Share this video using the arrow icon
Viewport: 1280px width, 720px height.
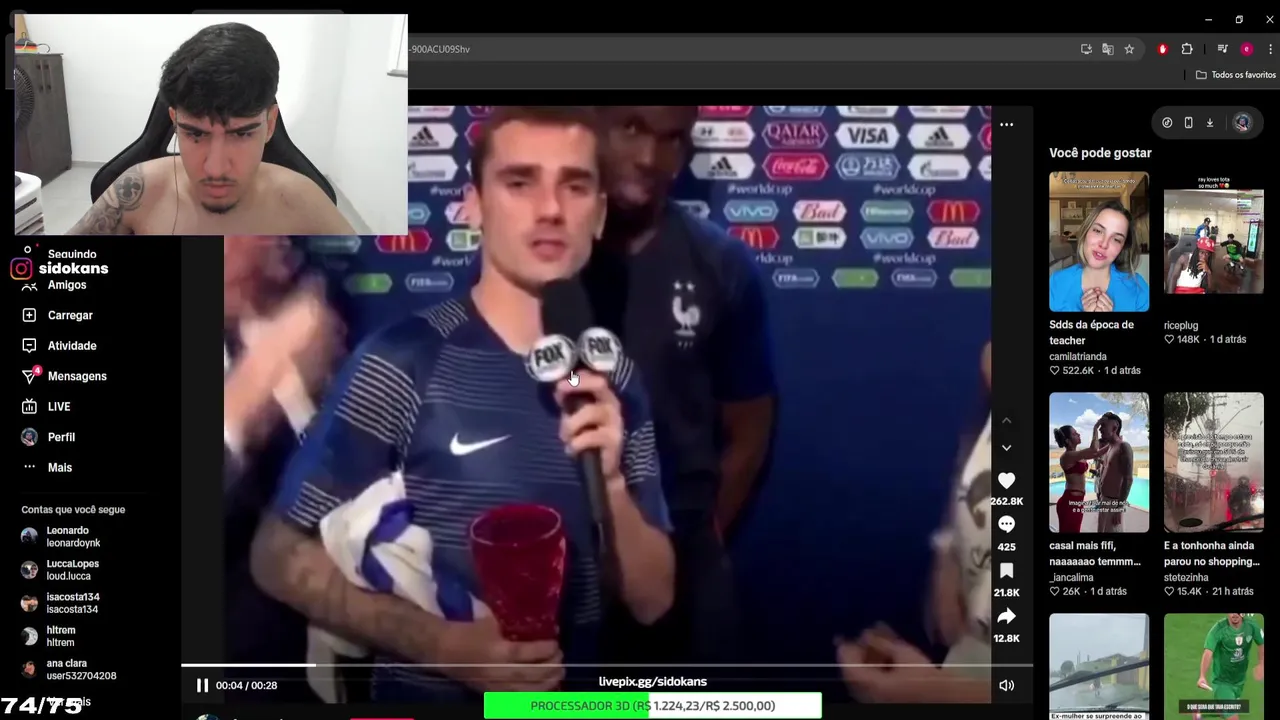[1006, 616]
